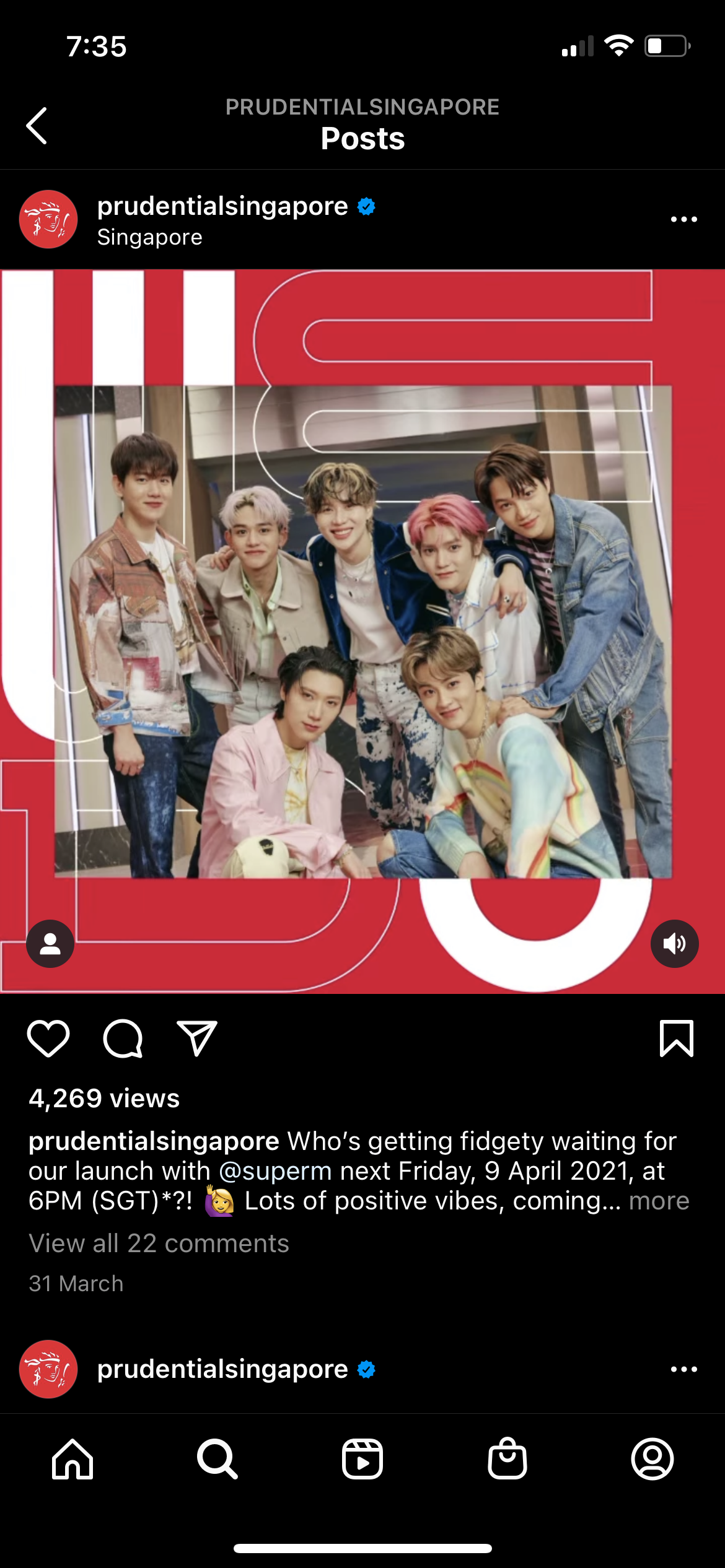The height and width of the screenshot is (1568, 725).
Task: Switch to the Reels tab
Action: click(x=362, y=1459)
